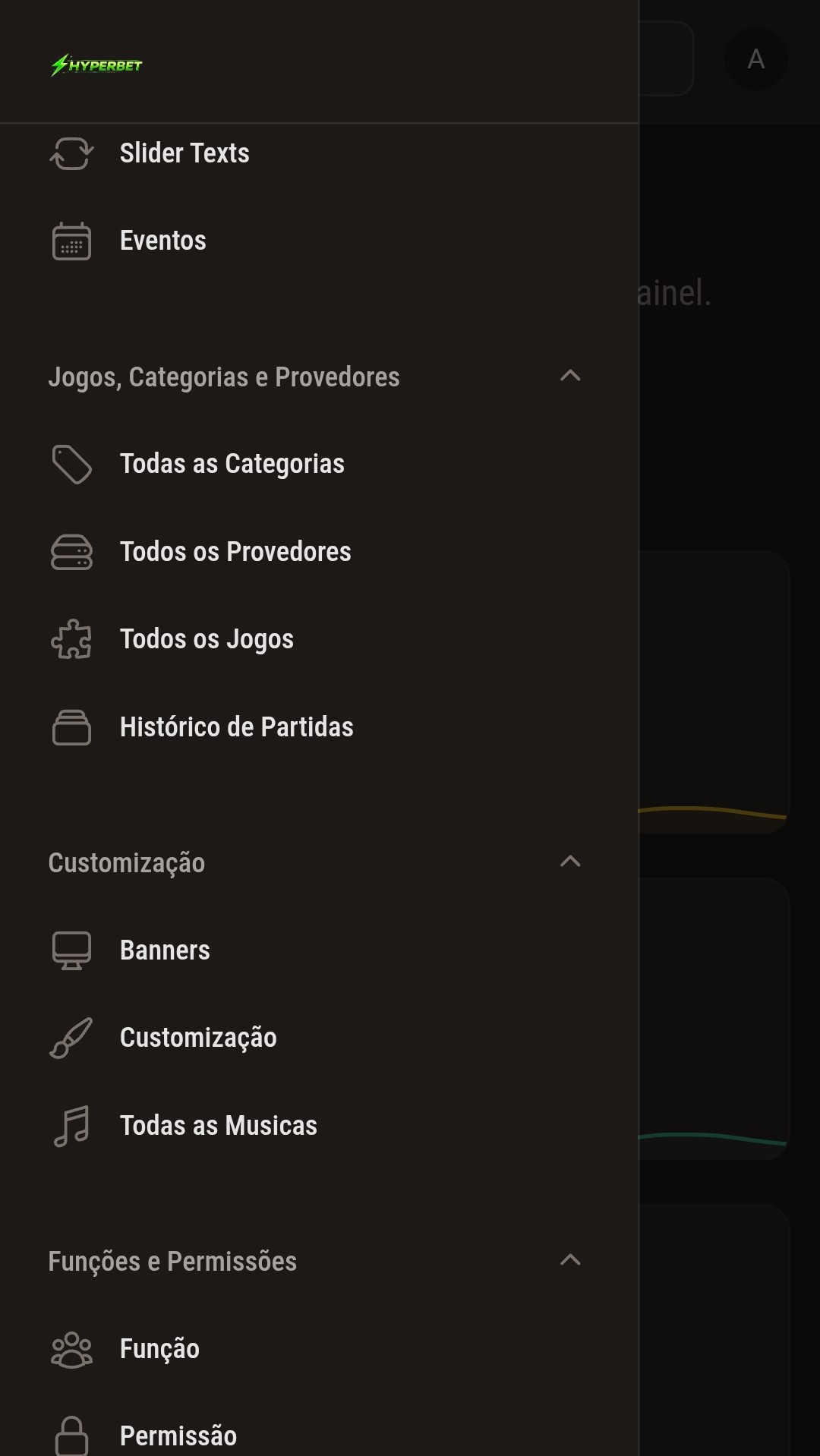
Task: Click the Slider Texts refresh icon
Action: click(72, 153)
